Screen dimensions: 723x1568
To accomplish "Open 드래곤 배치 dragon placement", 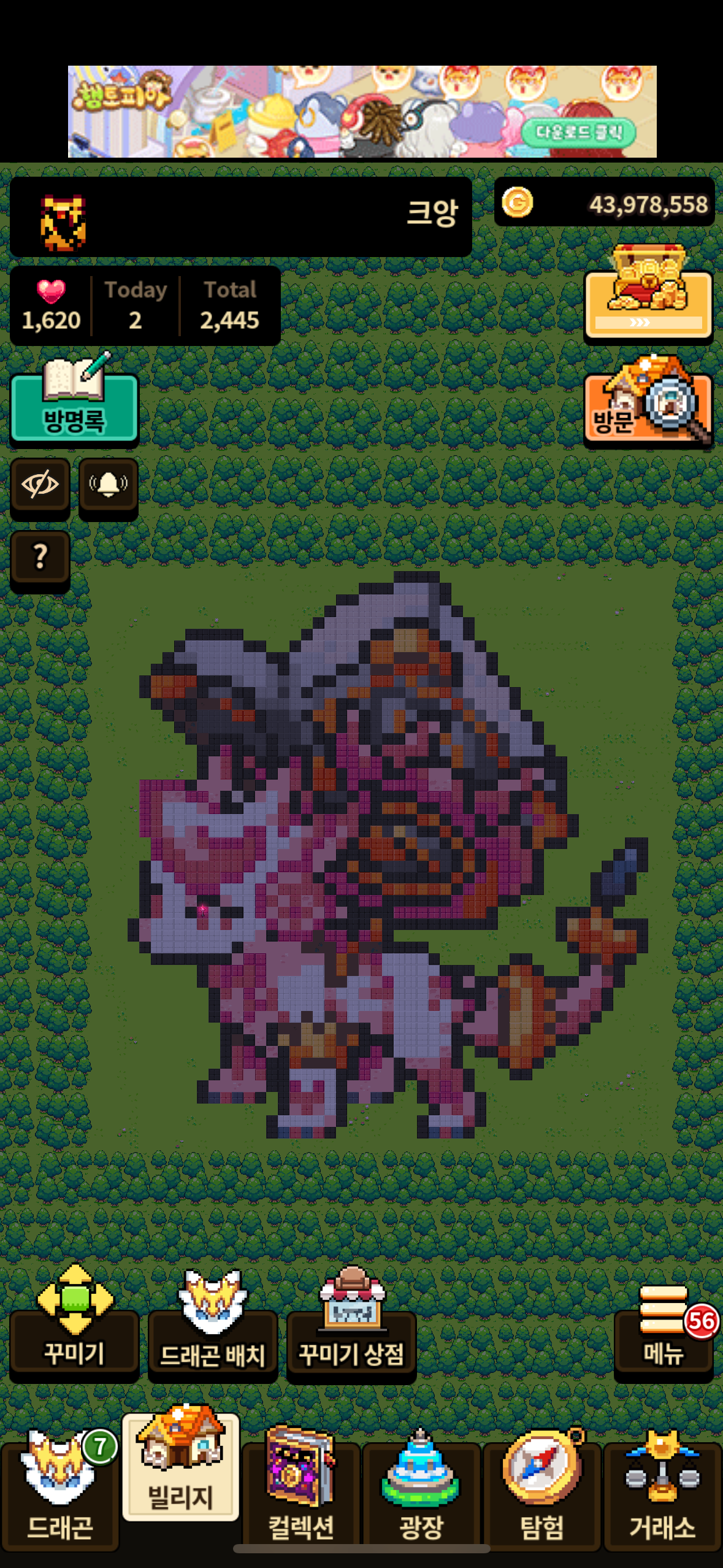I will (x=212, y=1331).
